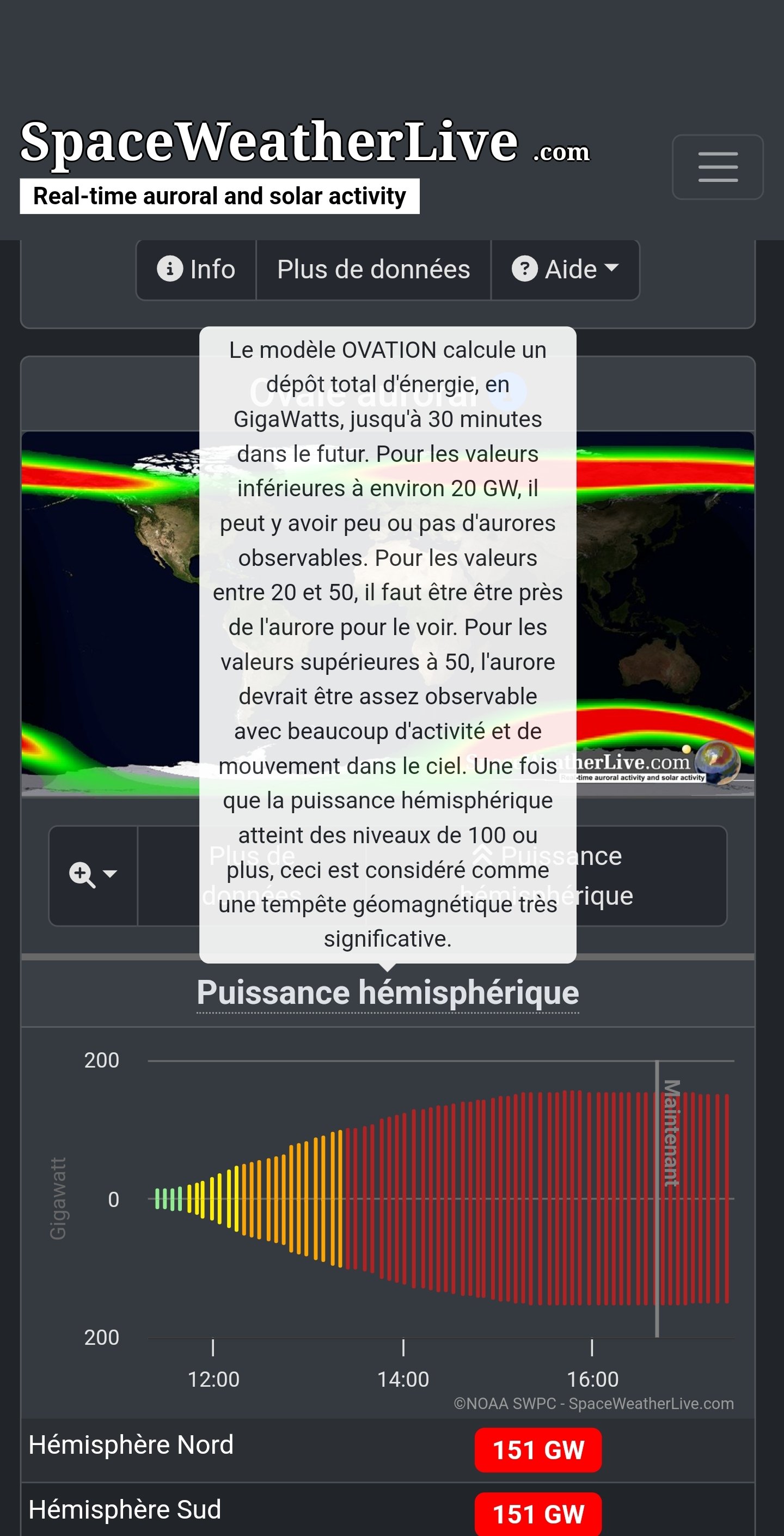Open the SpaceWeatherLive.com home logo
The width and height of the screenshot is (784, 1536).
point(305,164)
